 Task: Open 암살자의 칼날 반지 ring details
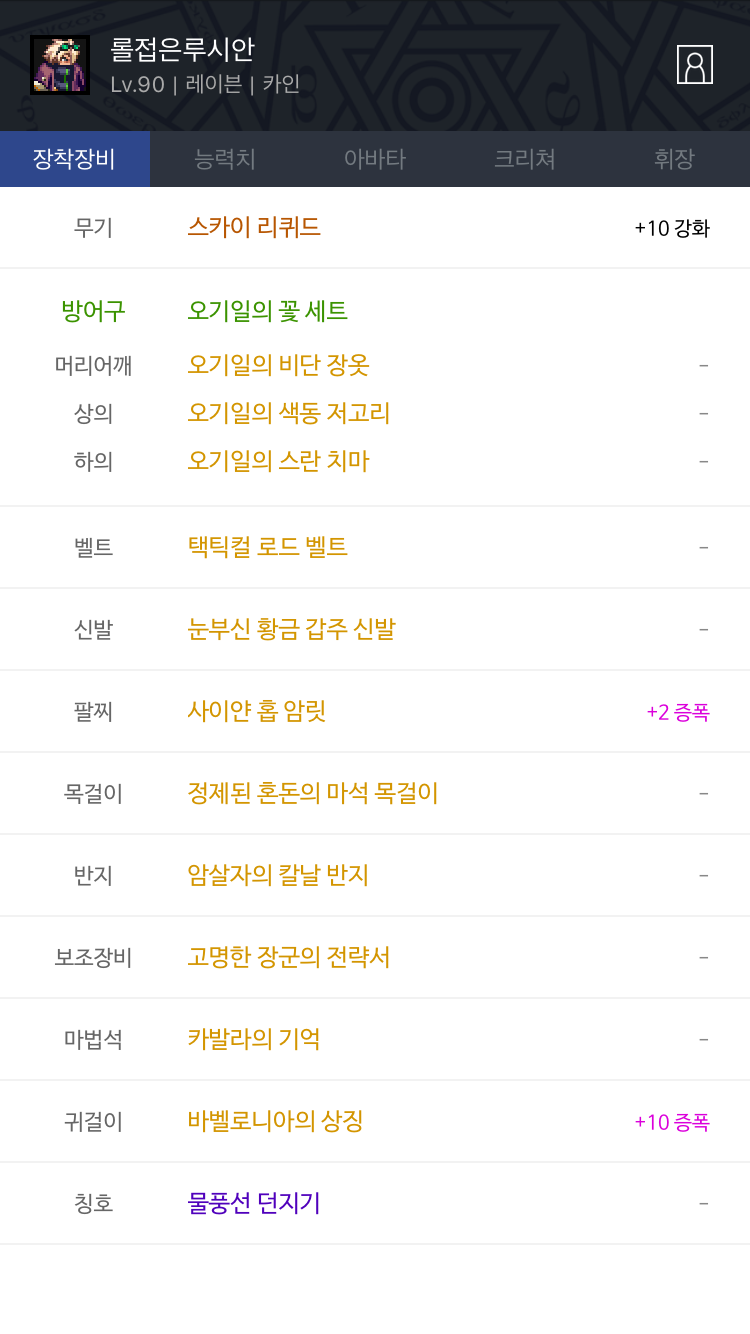click(278, 875)
